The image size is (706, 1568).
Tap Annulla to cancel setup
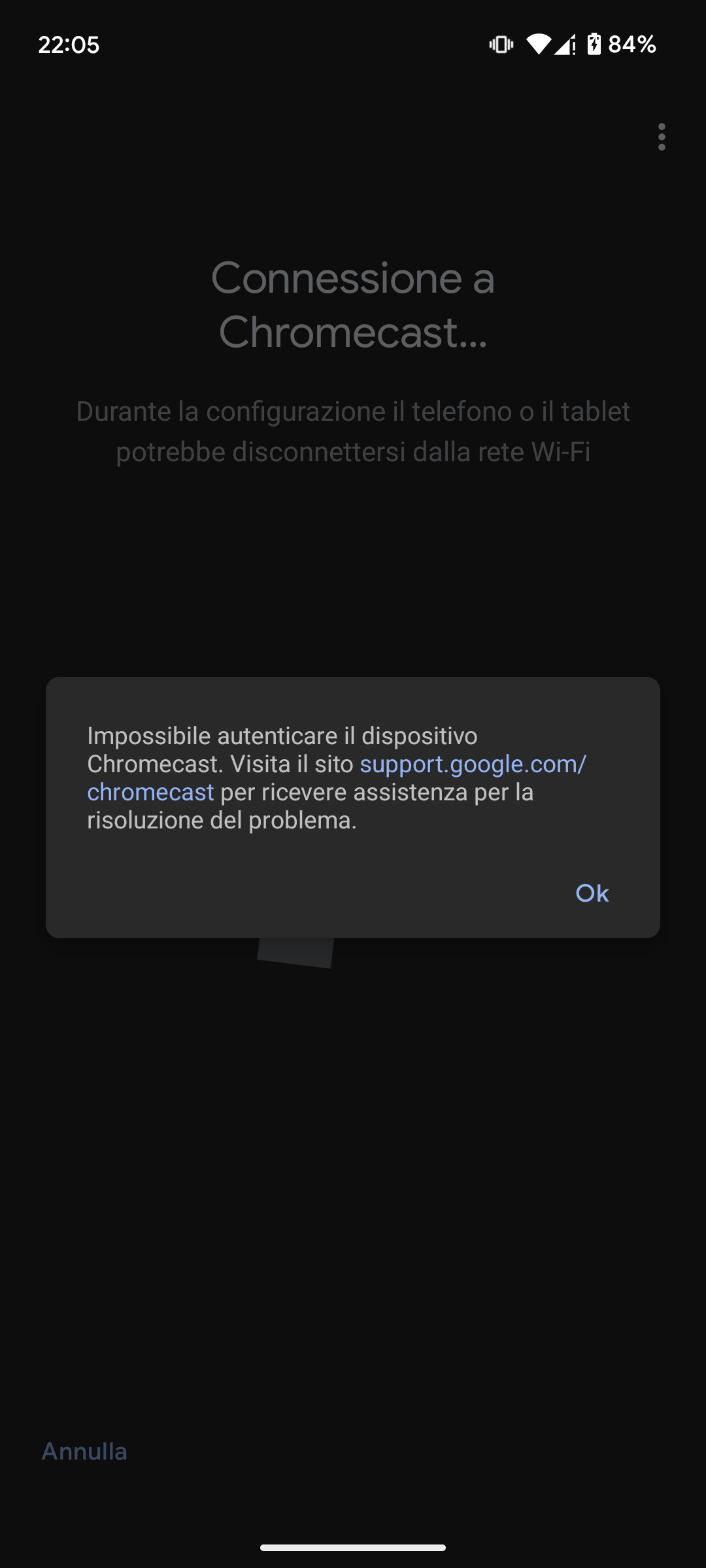[84, 1452]
